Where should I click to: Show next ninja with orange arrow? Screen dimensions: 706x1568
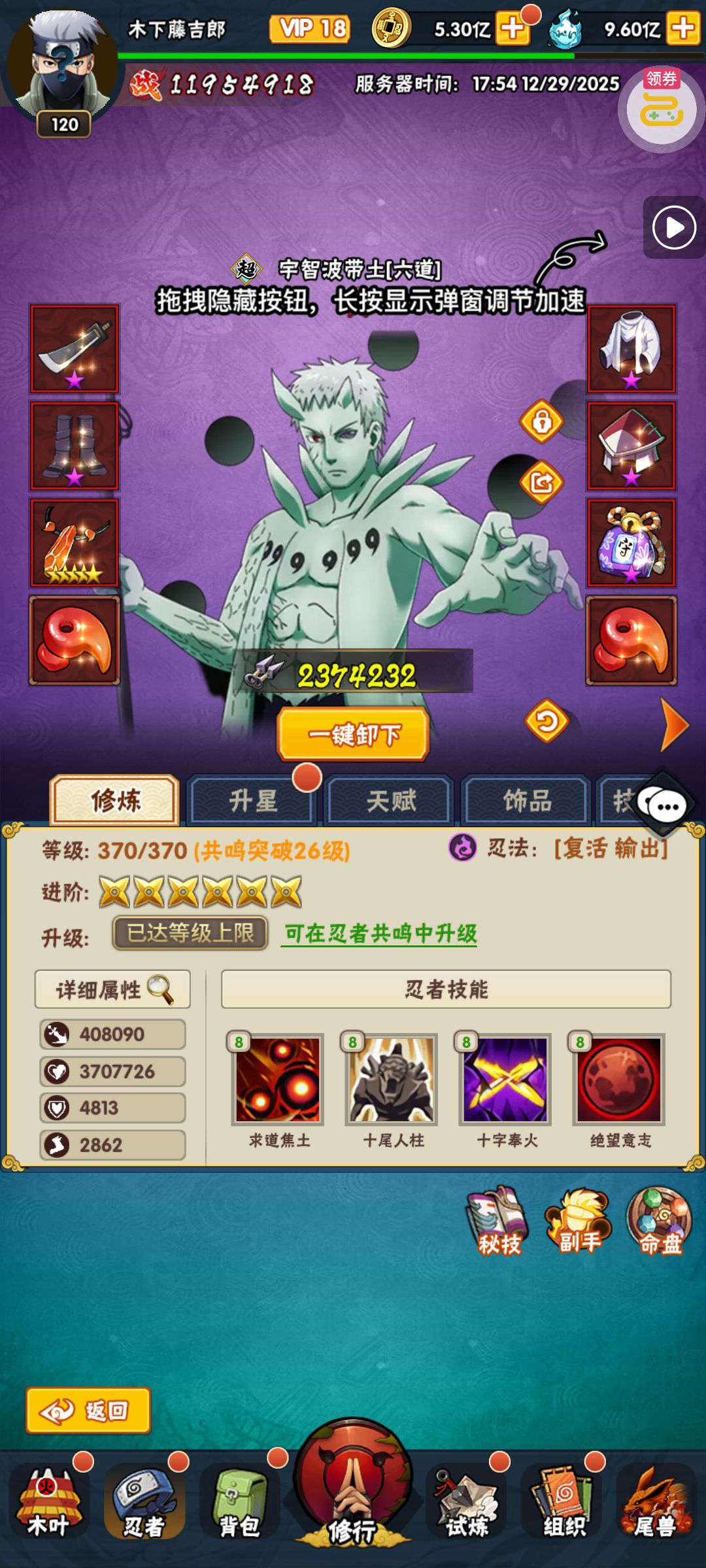[674, 725]
